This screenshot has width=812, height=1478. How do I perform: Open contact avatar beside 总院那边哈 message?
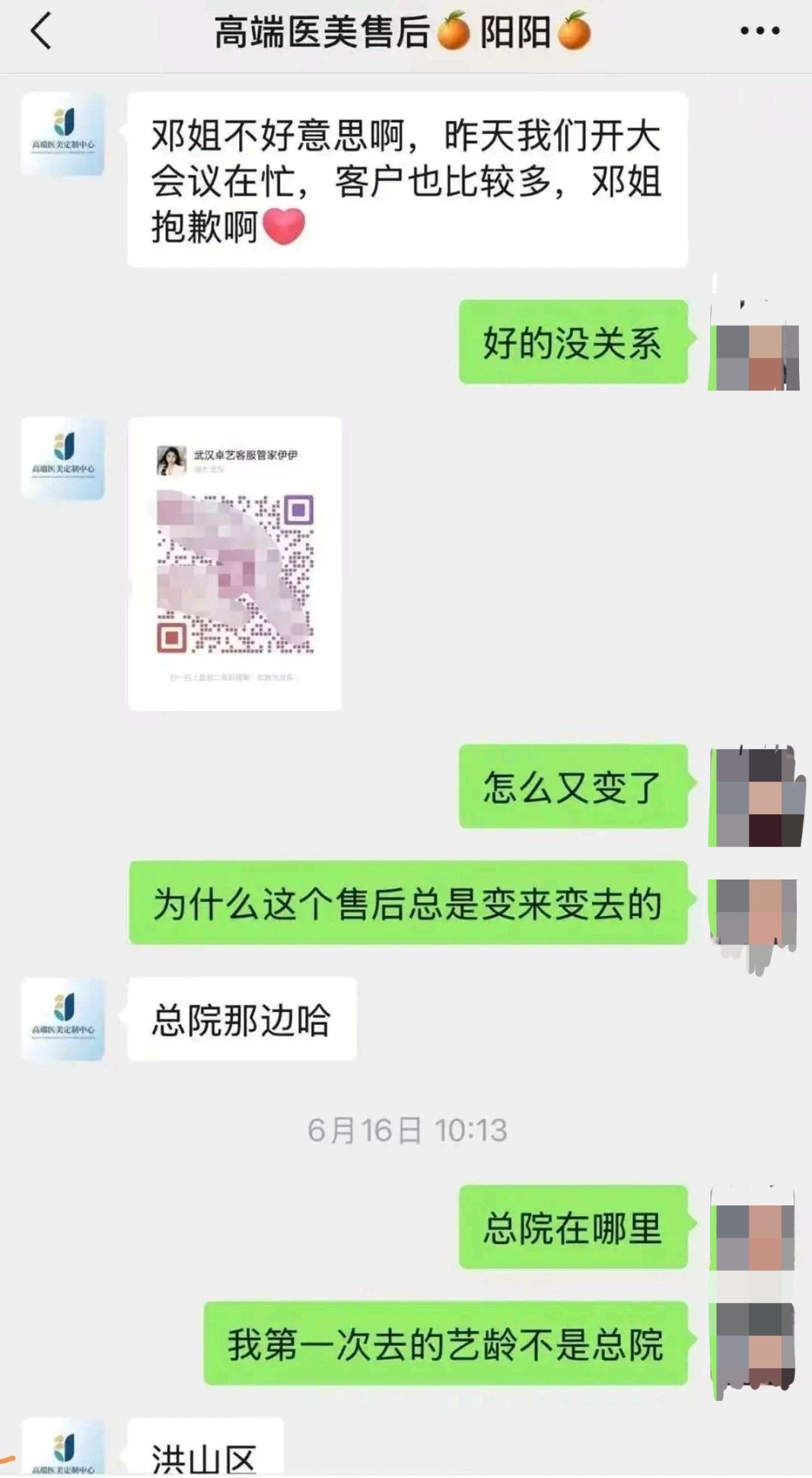[63, 1020]
